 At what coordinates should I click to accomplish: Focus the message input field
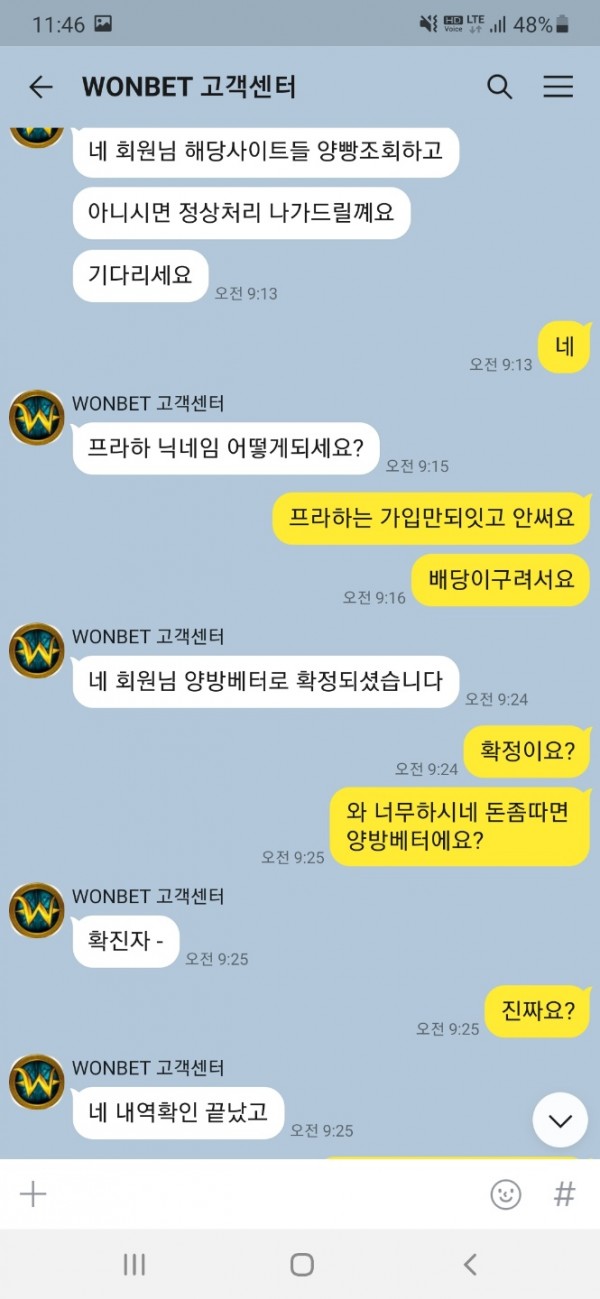[260, 1193]
